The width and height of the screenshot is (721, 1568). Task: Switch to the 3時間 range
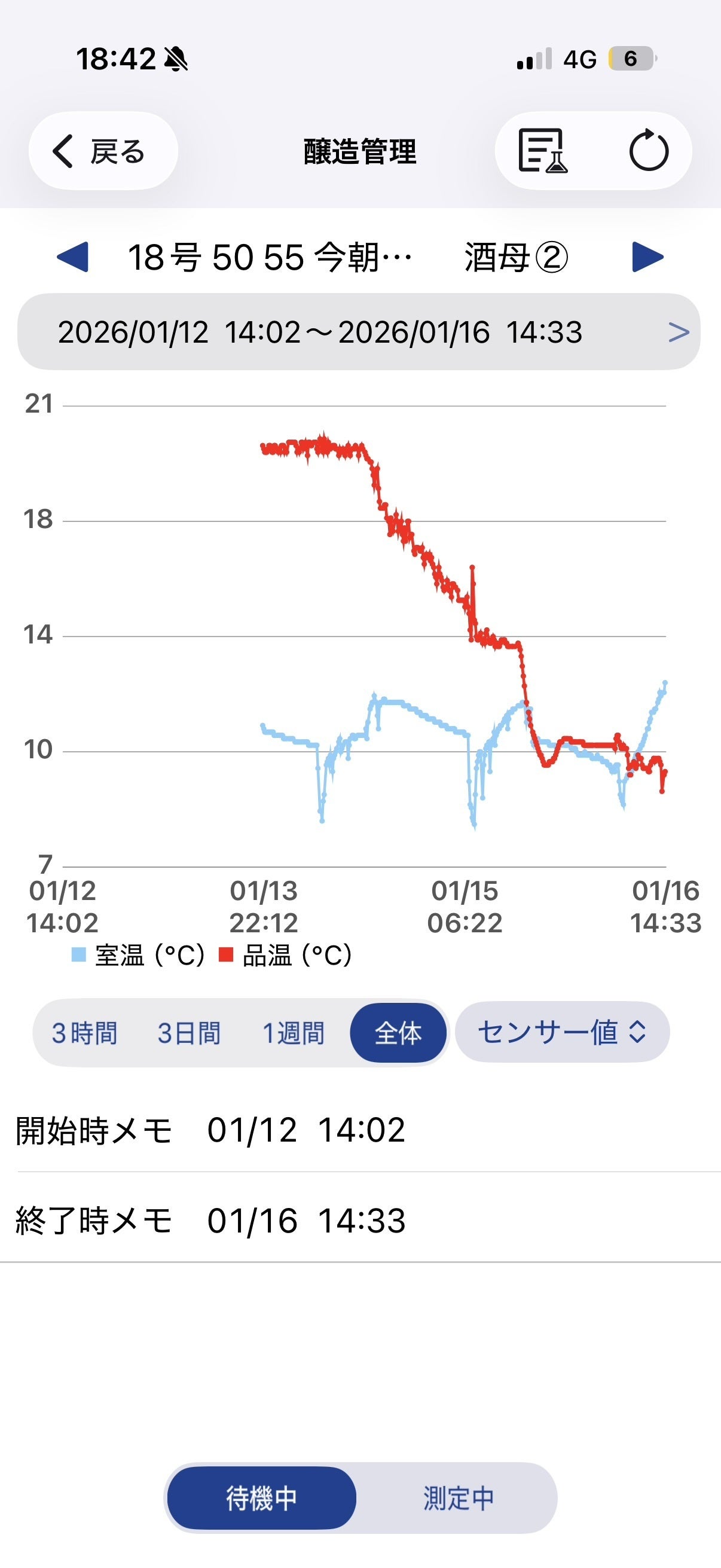coord(84,1033)
